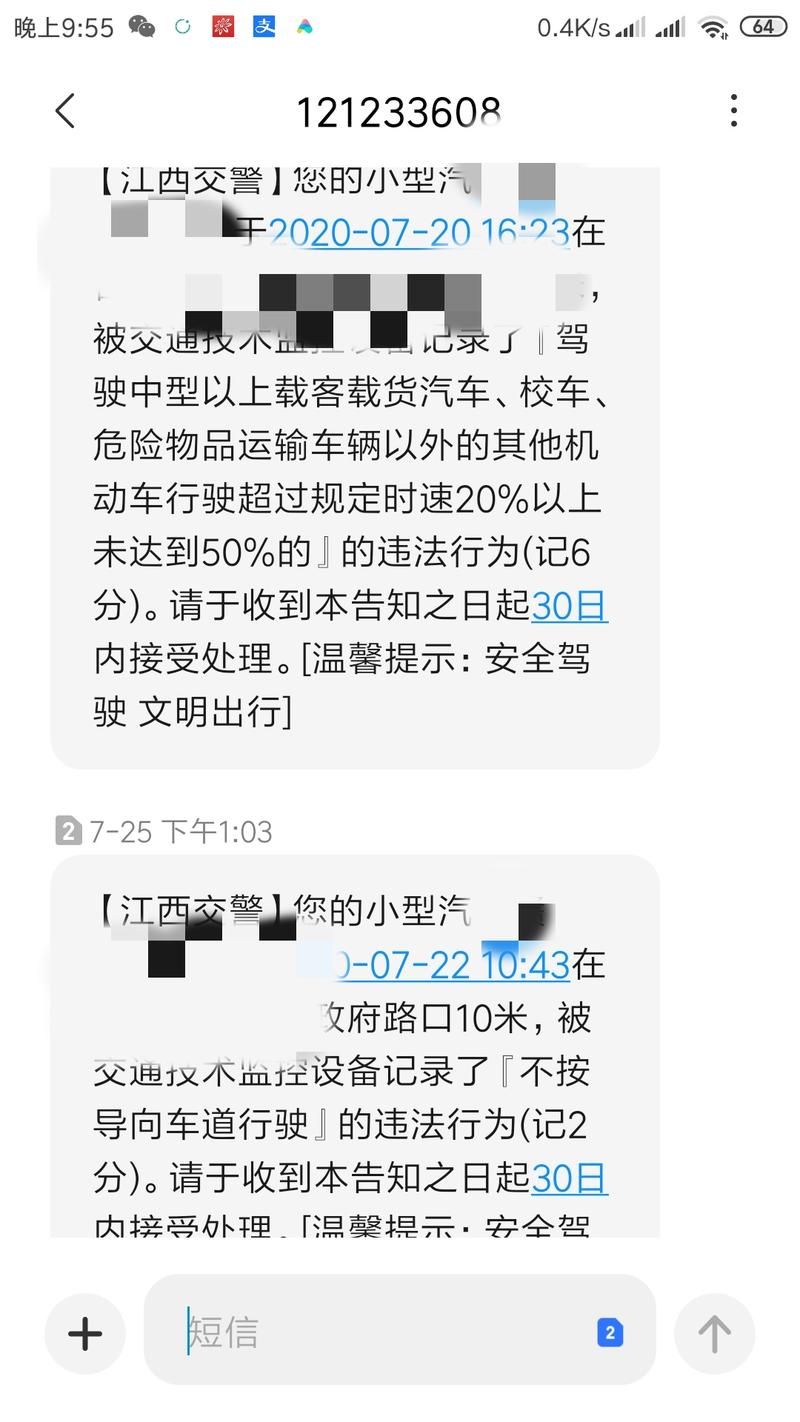
Task: Tap the upward send arrow button
Action: pyautogui.click(x=714, y=1333)
